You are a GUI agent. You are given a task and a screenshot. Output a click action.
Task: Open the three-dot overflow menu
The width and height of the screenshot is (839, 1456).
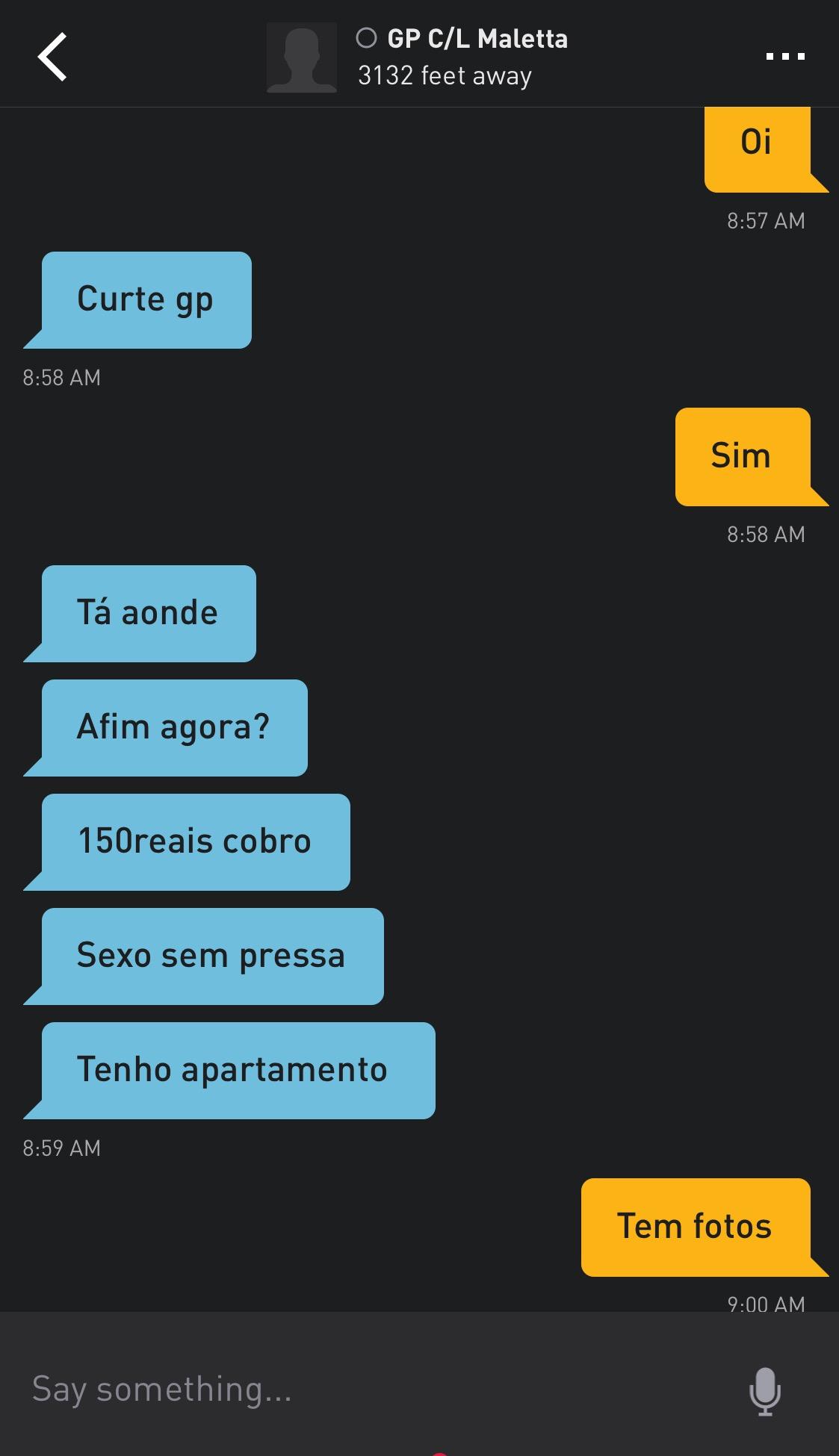click(785, 56)
